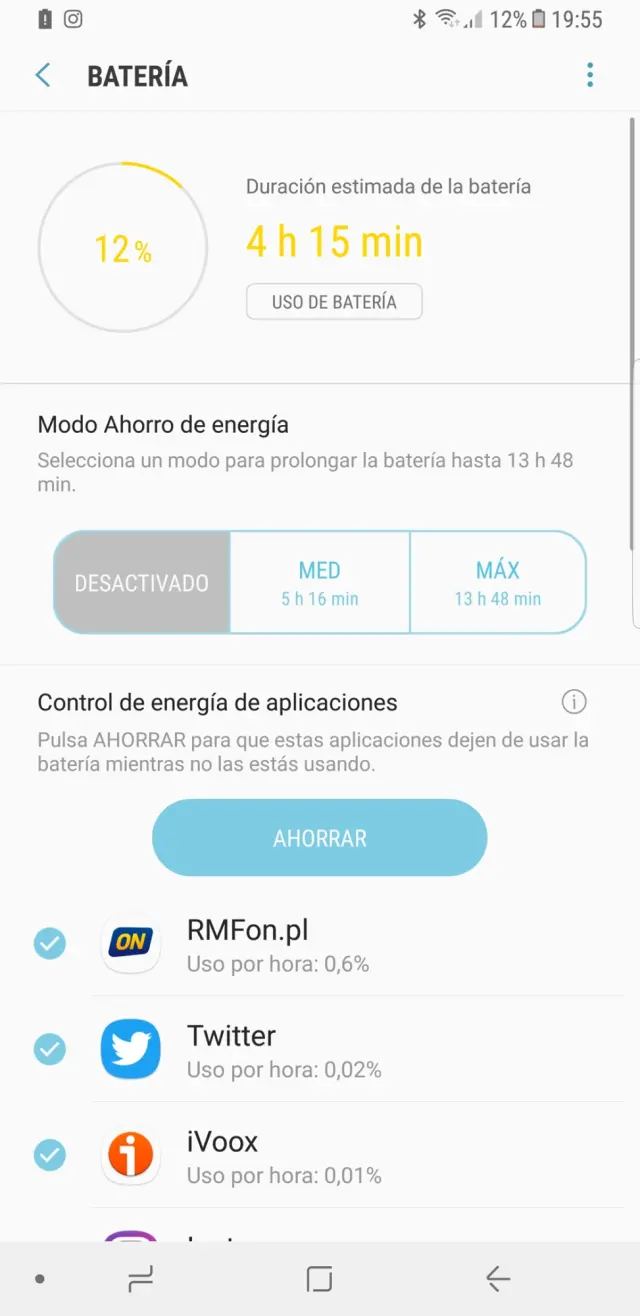640x1316 pixels.
Task: Show info about Control de energía de aplicaciones
Action: [574, 702]
